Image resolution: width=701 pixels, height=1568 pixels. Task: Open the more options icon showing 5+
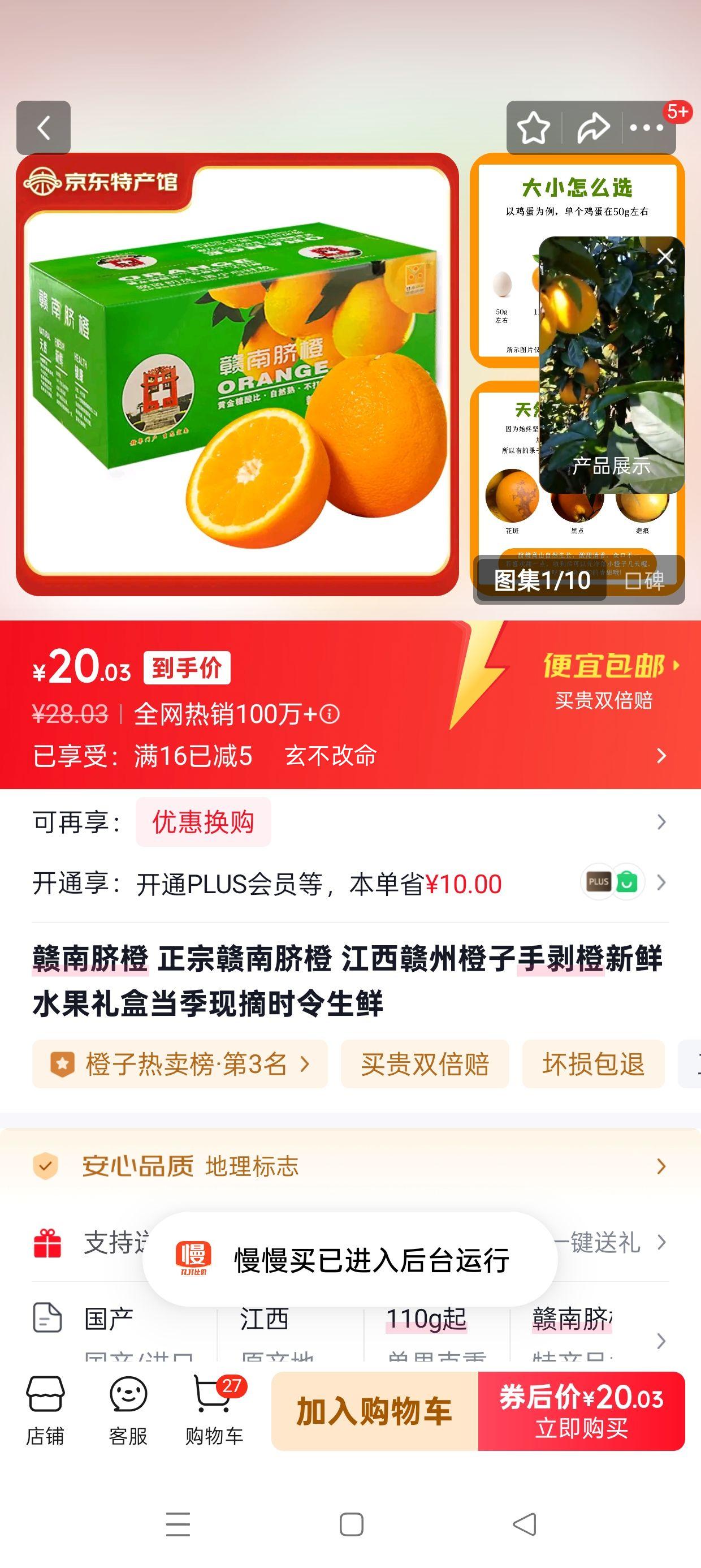pyautogui.click(x=647, y=128)
